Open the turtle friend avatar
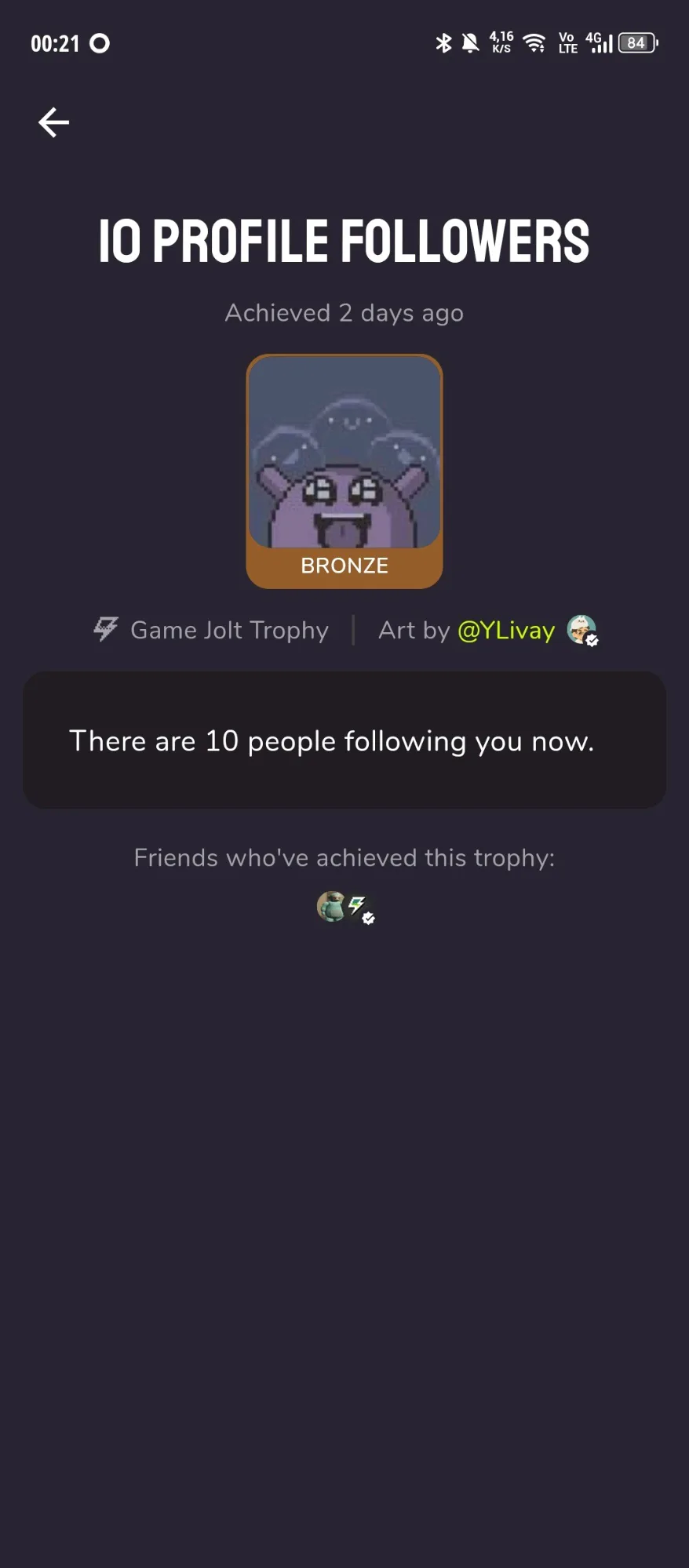The image size is (689, 1568). [x=331, y=906]
